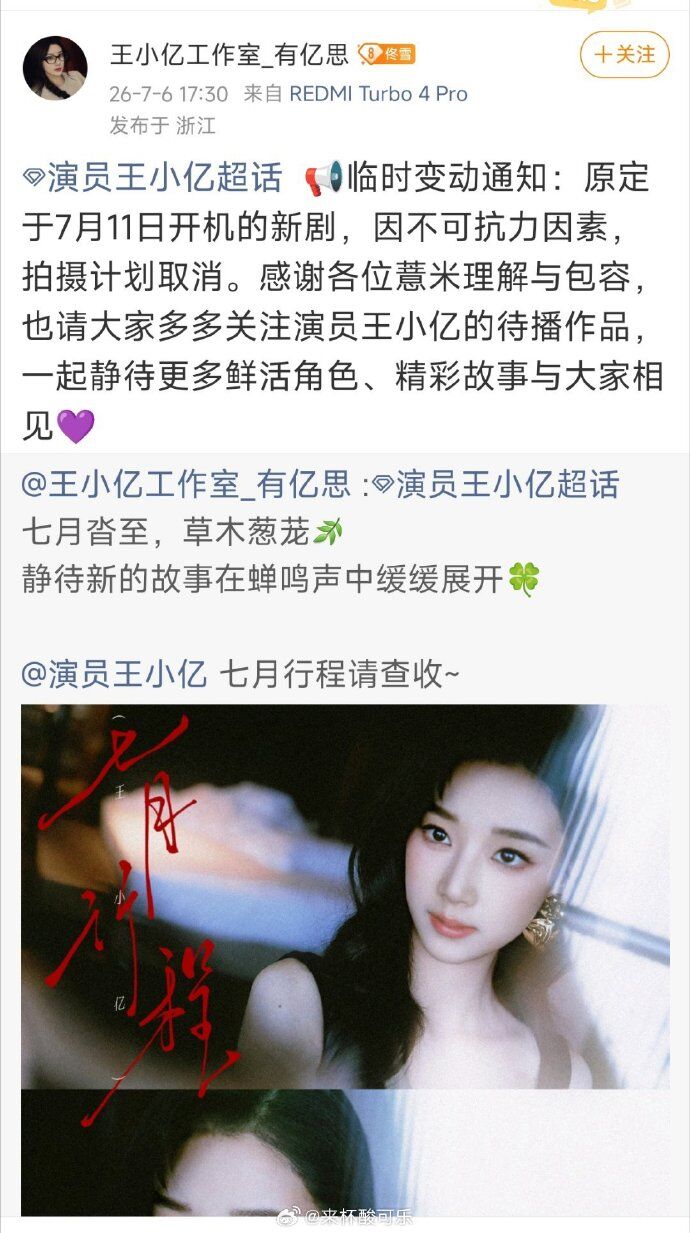Open 演员王小亿超话 link inside the reposted post
690x1233 pixels.
point(494,485)
